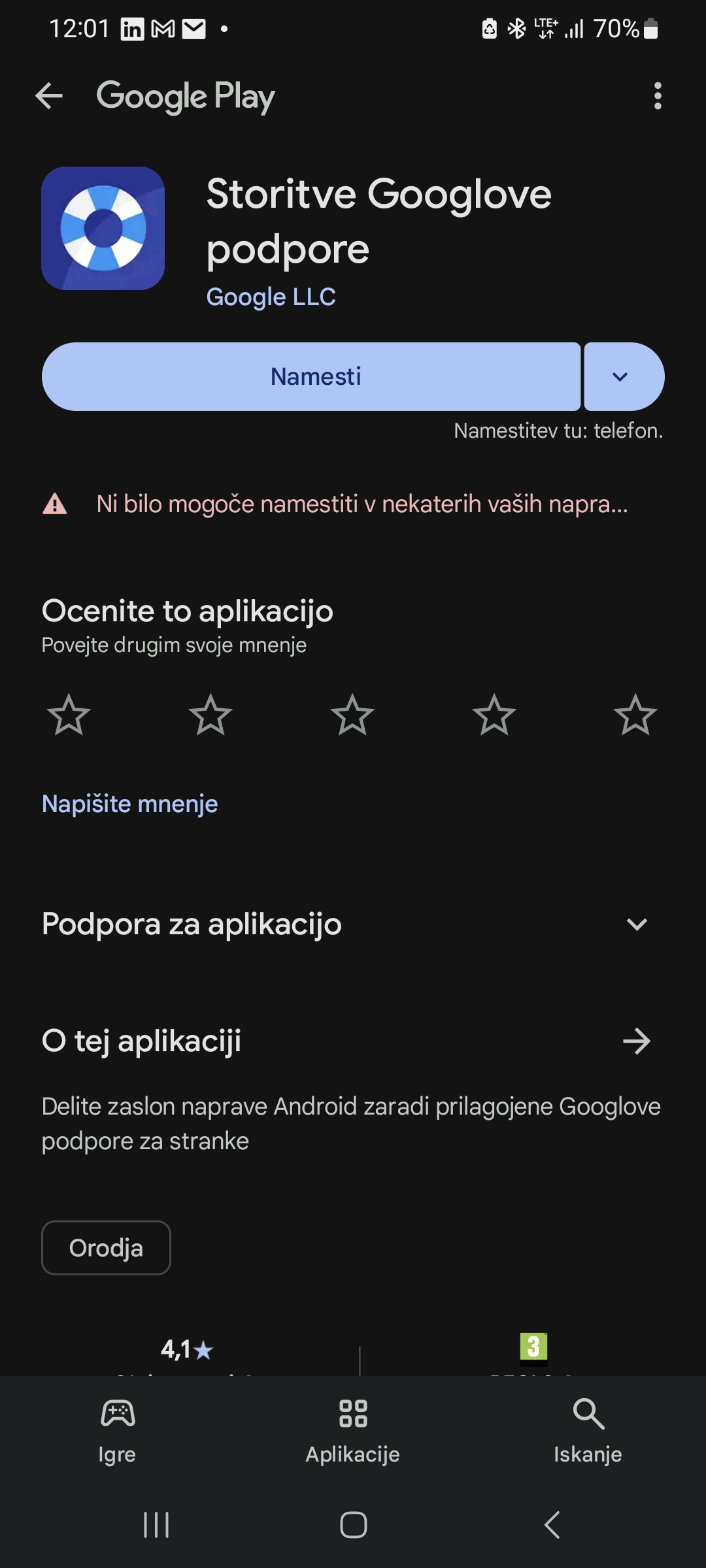Open recent apps from navigation bar
The image size is (706, 1568).
pos(156,1525)
